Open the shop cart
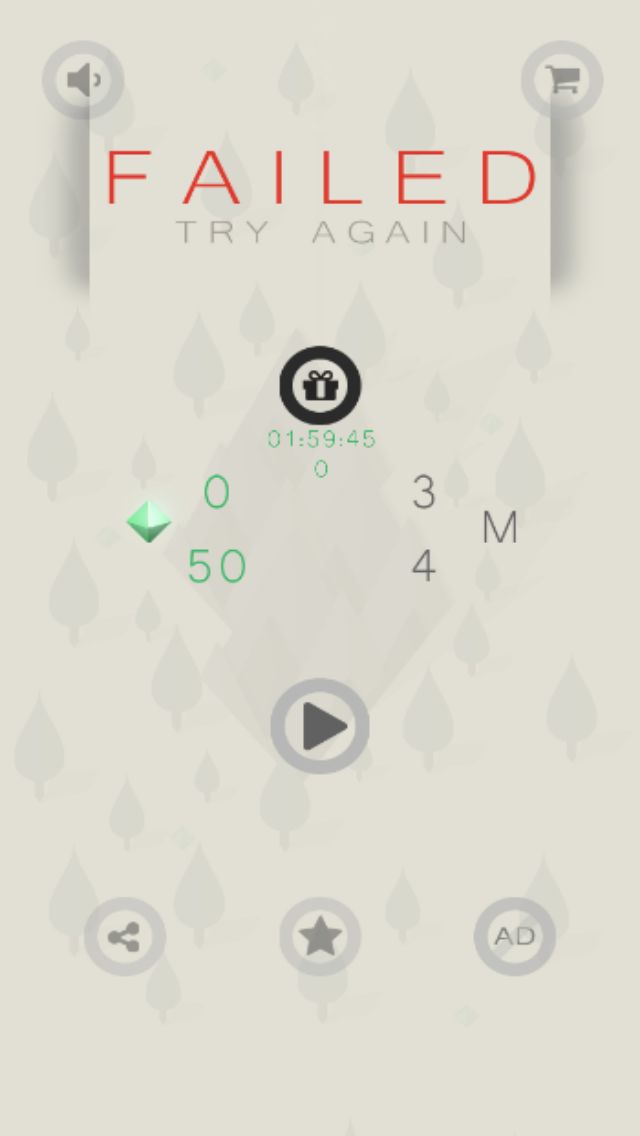 pos(562,81)
